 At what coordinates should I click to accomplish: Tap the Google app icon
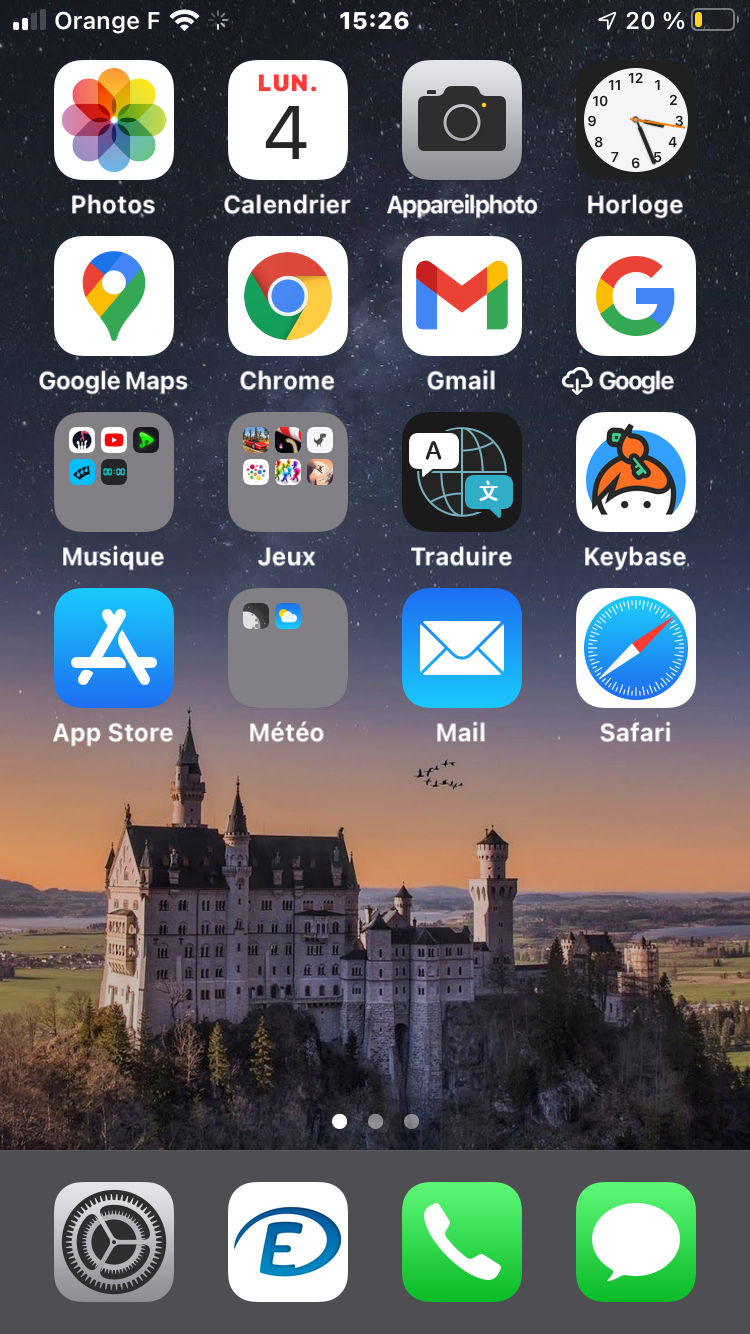pos(636,296)
